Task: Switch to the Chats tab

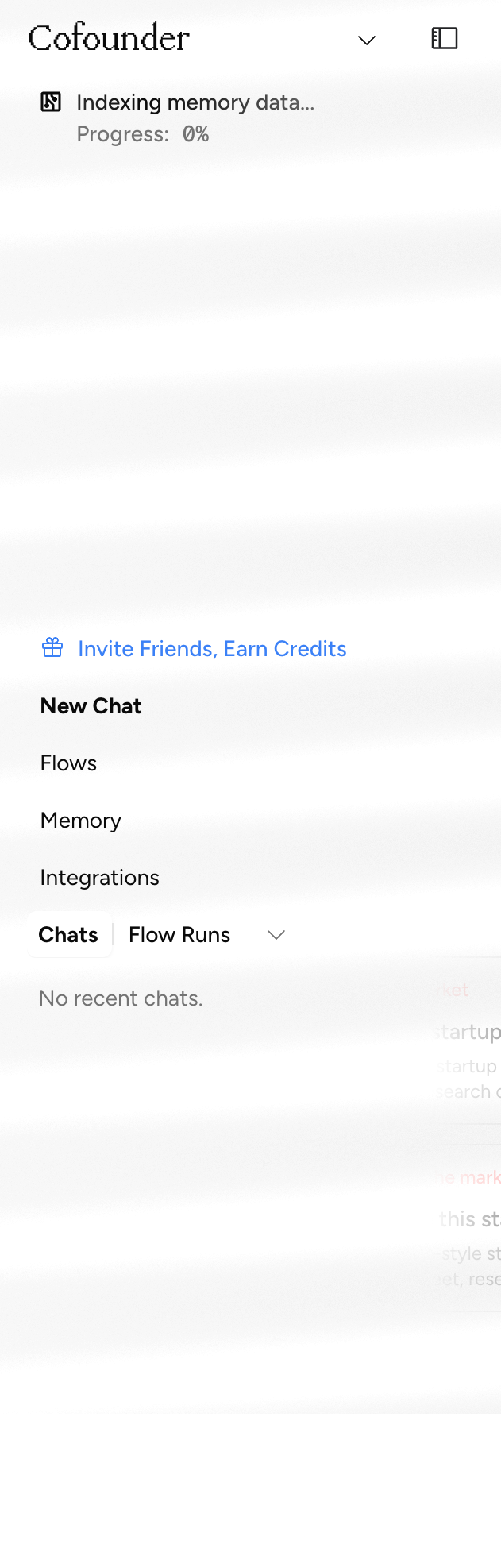Action: tap(68, 935)
